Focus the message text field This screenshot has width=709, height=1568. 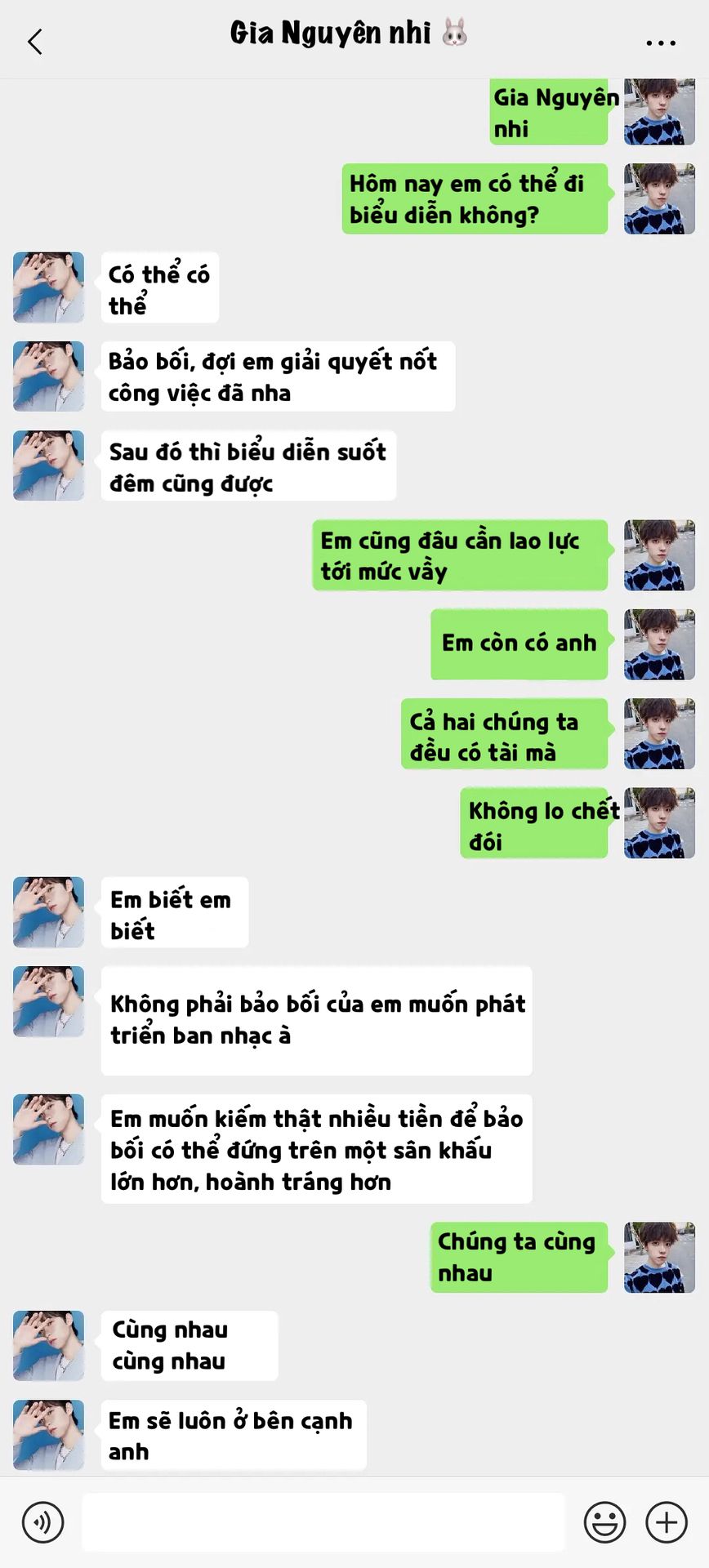coord(323,1522)
